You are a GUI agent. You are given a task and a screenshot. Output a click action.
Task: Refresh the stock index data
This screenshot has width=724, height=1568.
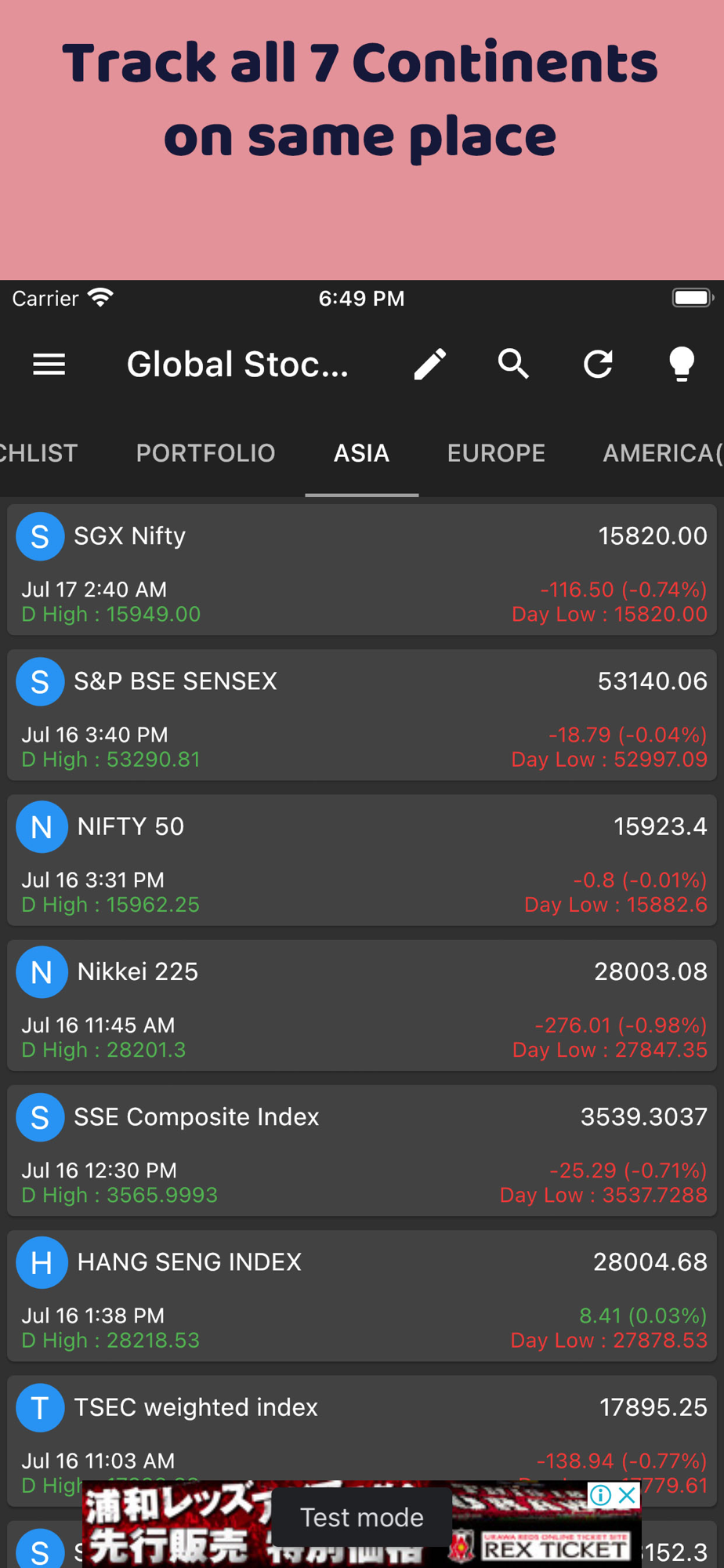(598, 365)
